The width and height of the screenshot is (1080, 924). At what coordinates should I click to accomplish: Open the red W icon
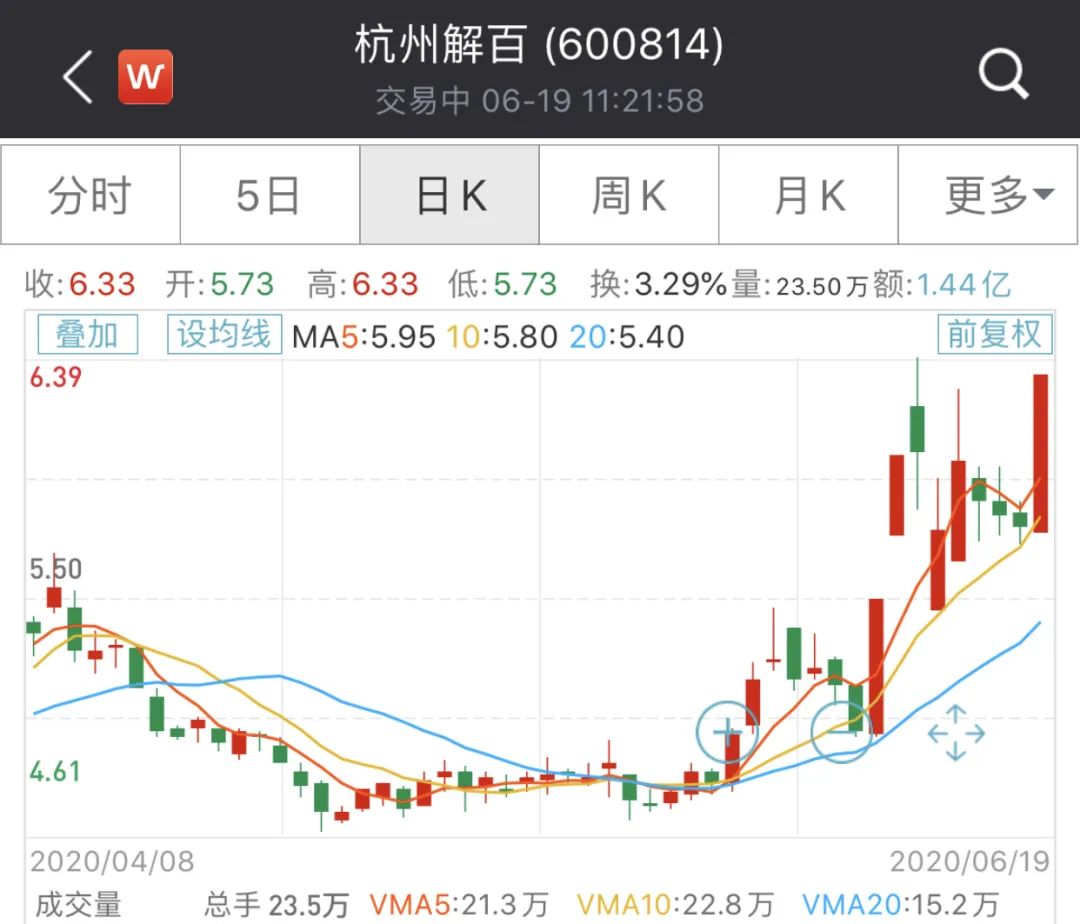click(x=146, y=77)
